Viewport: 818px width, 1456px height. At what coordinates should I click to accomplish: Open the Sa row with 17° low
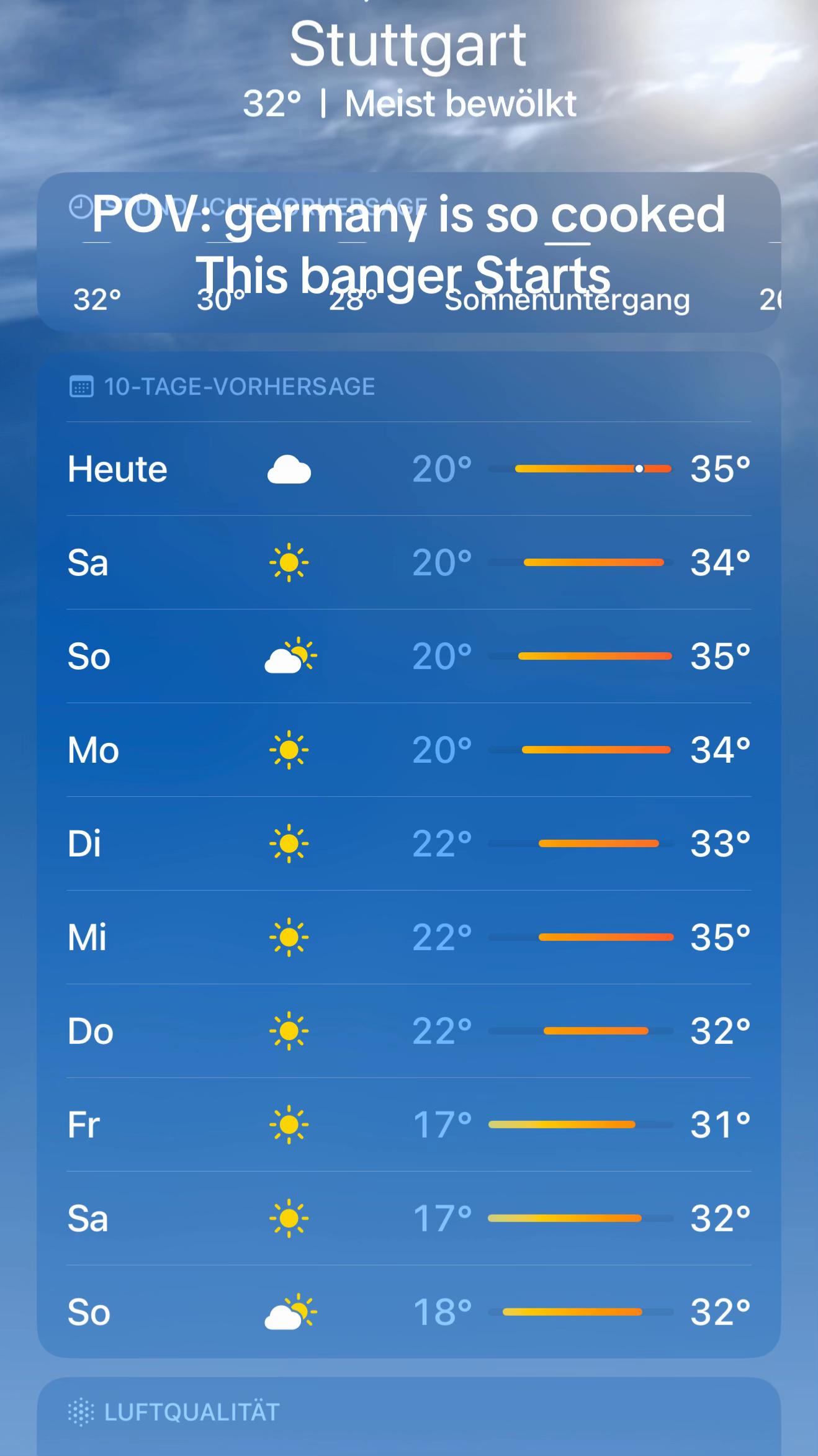click(x=409, y=1218)
